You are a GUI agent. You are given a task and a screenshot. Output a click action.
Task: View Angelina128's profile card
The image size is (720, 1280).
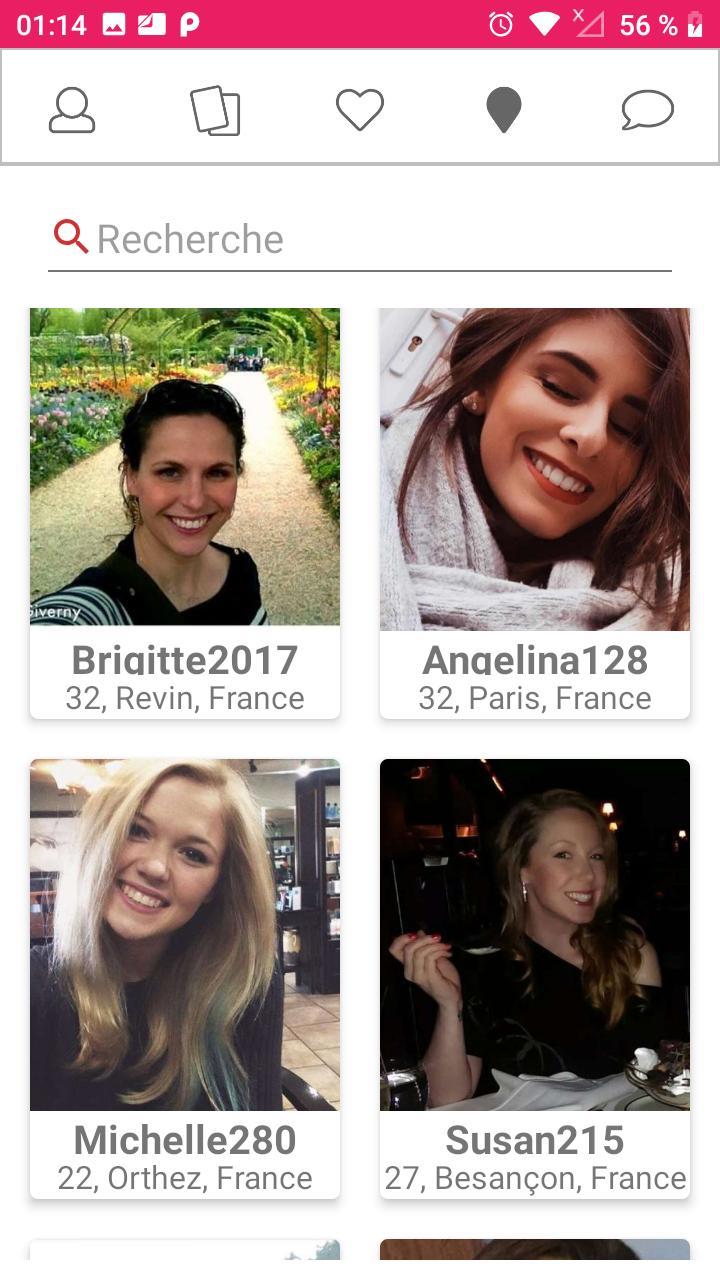click(x=535, y=512)
